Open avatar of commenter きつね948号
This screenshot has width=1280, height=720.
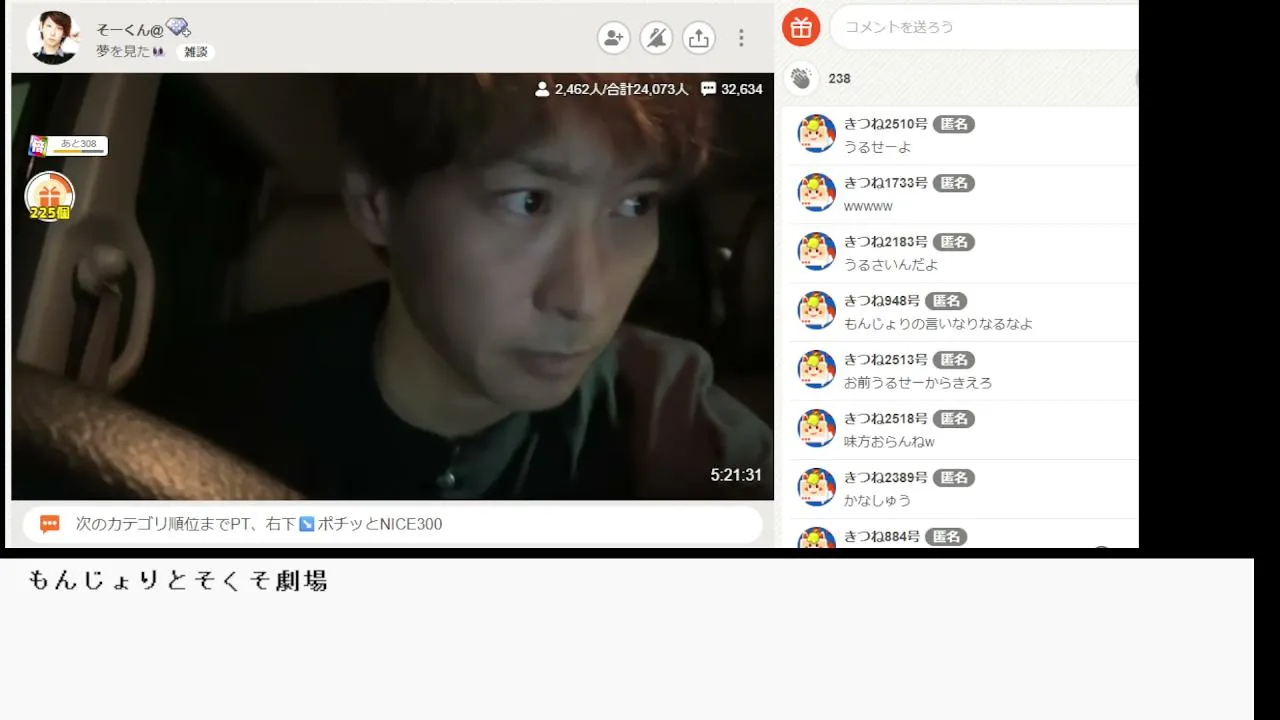click(x=816, y=311)
